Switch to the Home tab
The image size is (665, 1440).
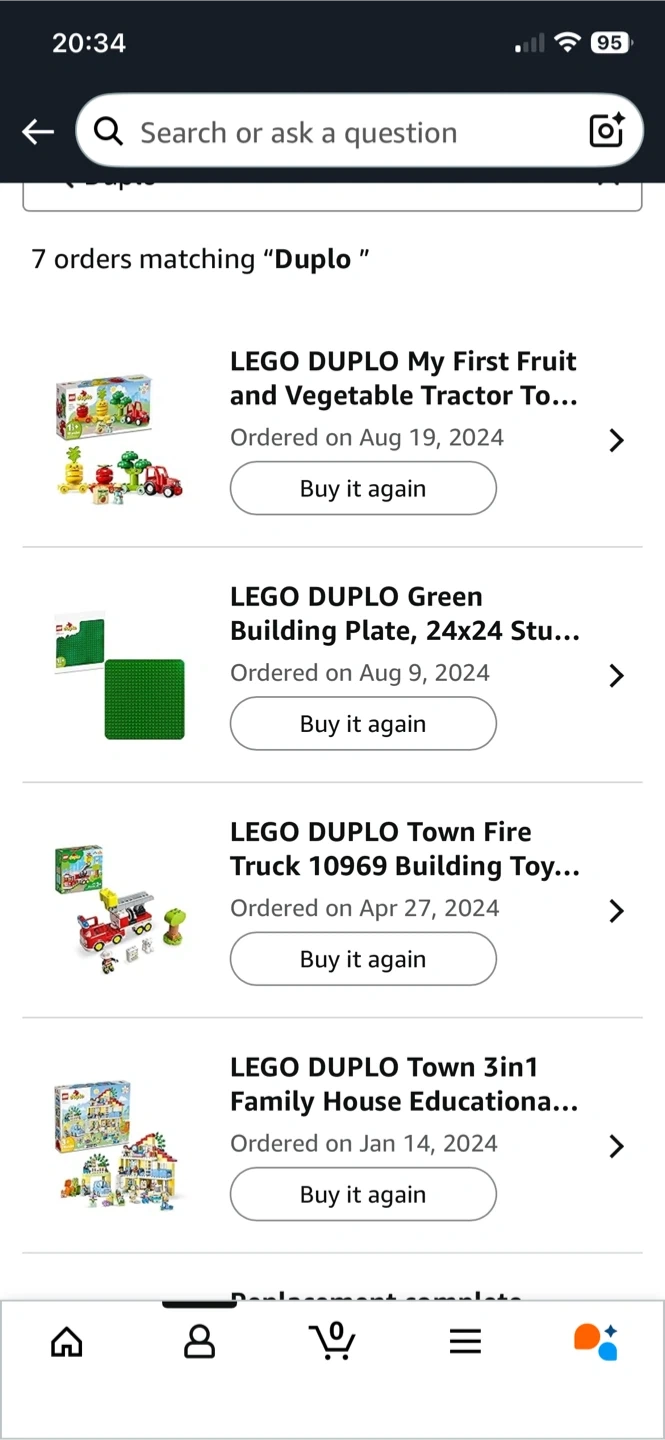click(67, 1341)
